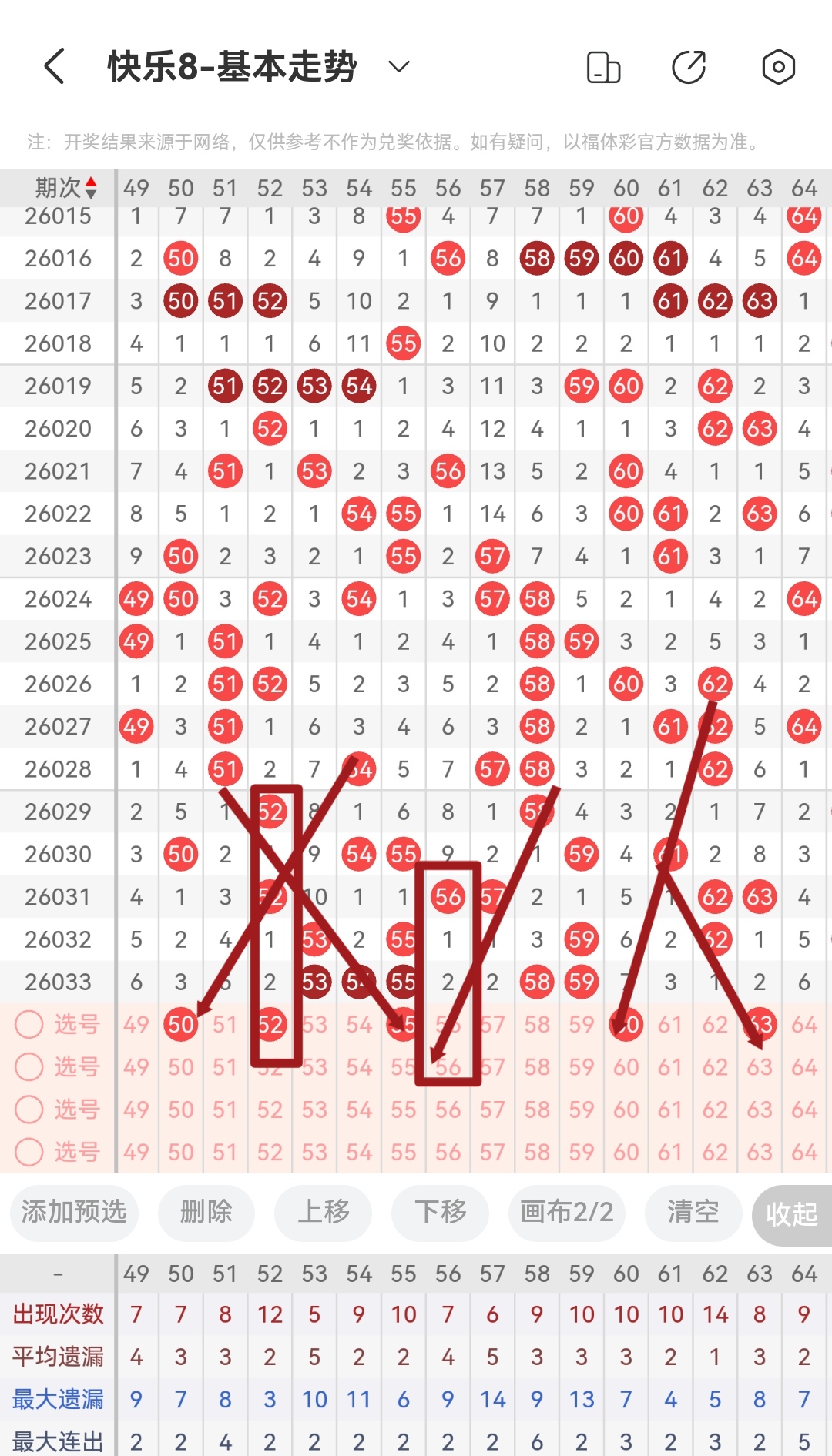The height and width of the screenshot is (1456, 832).
Task: Clear the drawings with 清空
Action: [x=693, y=1213]
